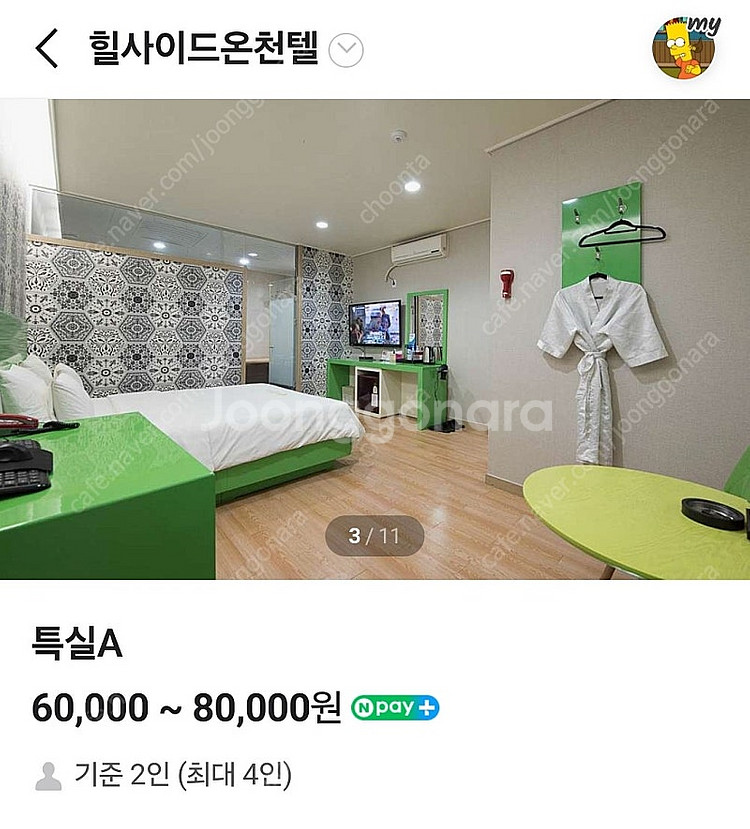Expand the dropdown next to 힐사이드온천텔
This screenshot has width=750, height=829.
pos(346,50)
